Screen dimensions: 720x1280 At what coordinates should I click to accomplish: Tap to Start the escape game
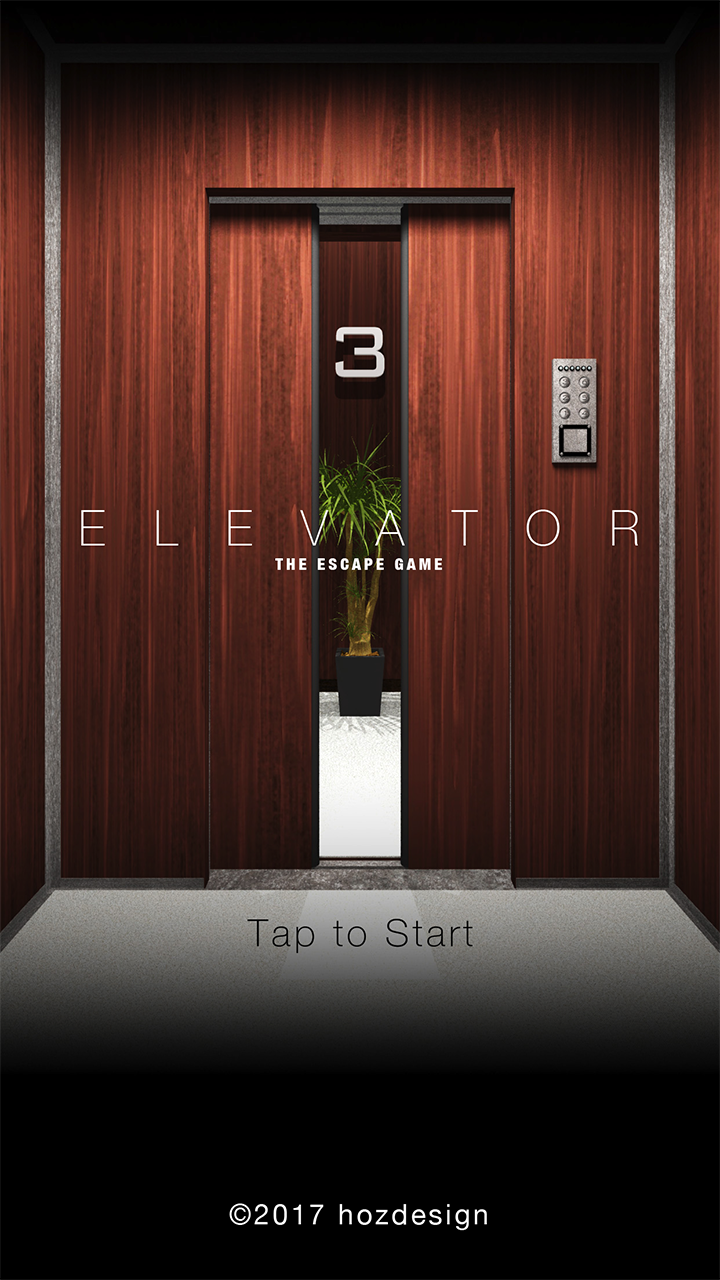click(x=360, y=933)
